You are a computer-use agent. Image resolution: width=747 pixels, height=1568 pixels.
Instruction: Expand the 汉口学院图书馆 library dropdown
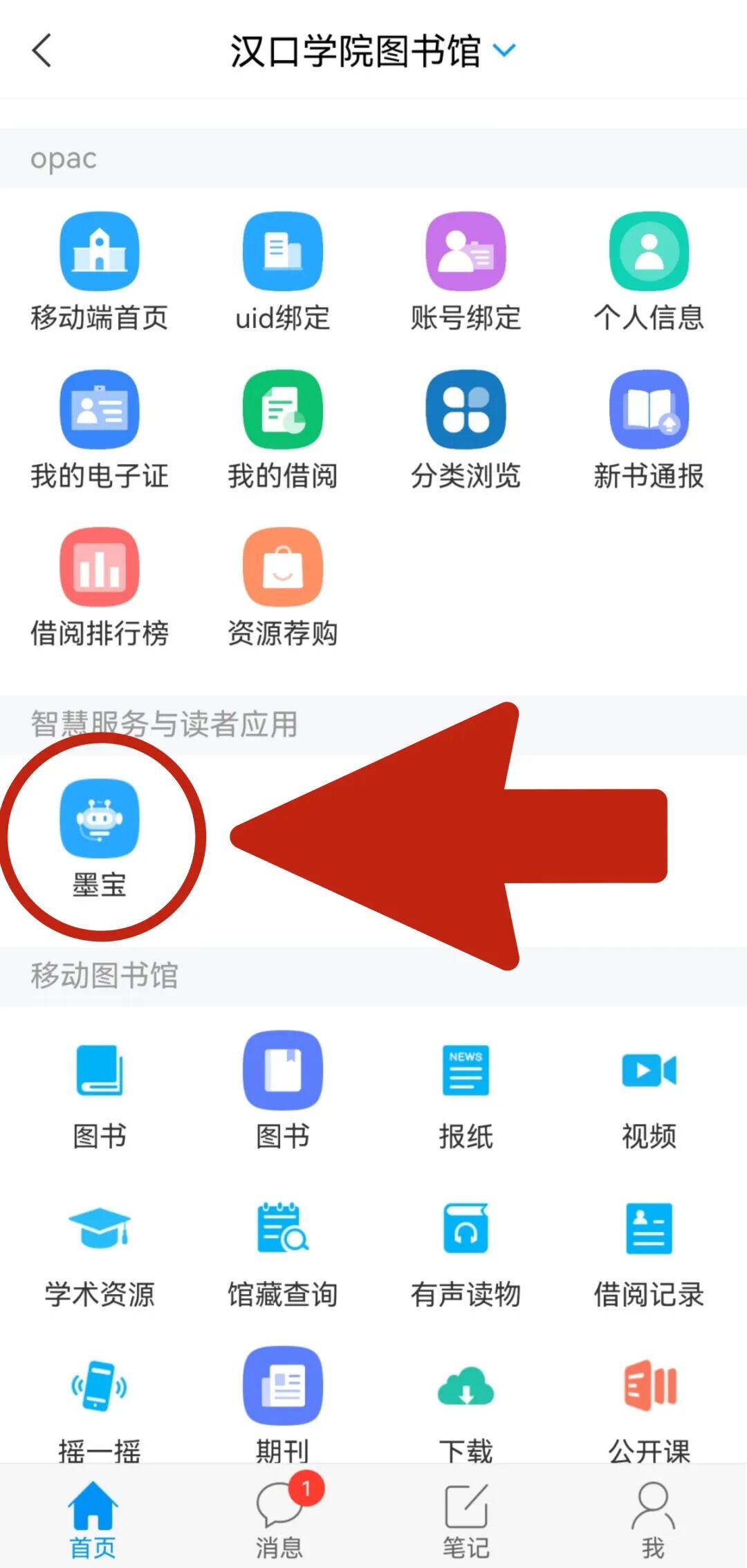tap(504, 51)
